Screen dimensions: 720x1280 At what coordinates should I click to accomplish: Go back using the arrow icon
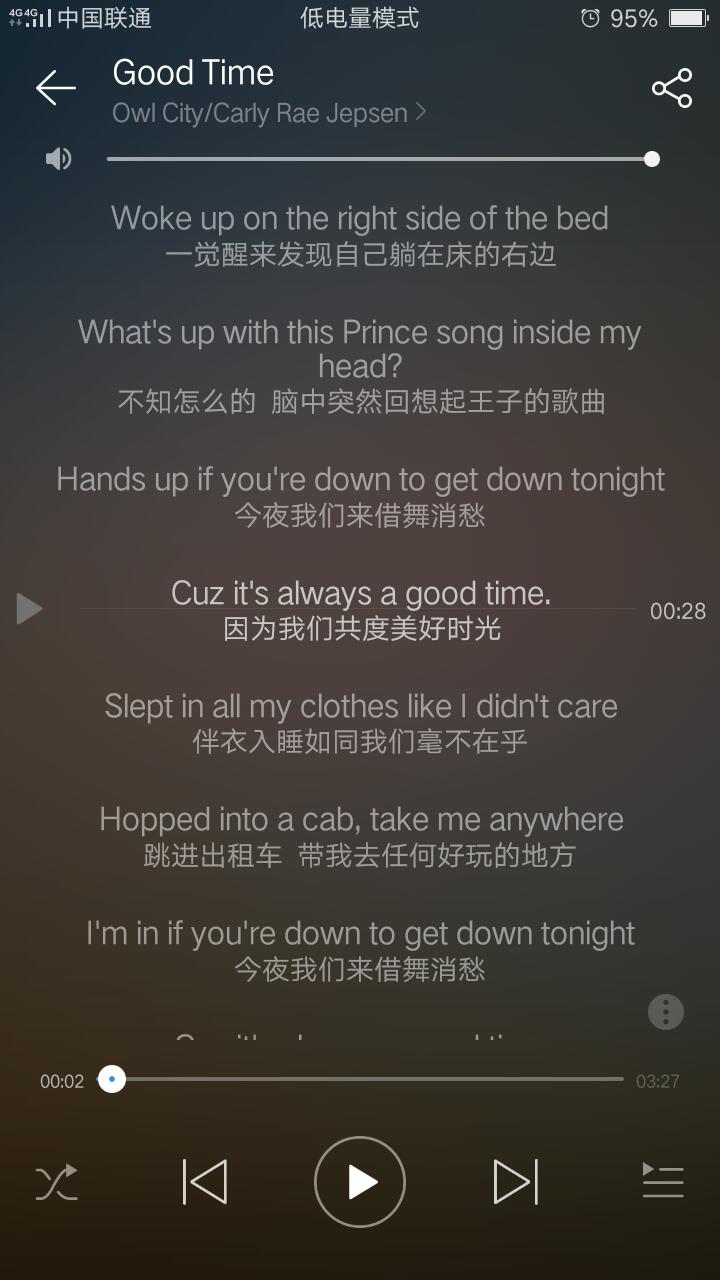[56, 88]
